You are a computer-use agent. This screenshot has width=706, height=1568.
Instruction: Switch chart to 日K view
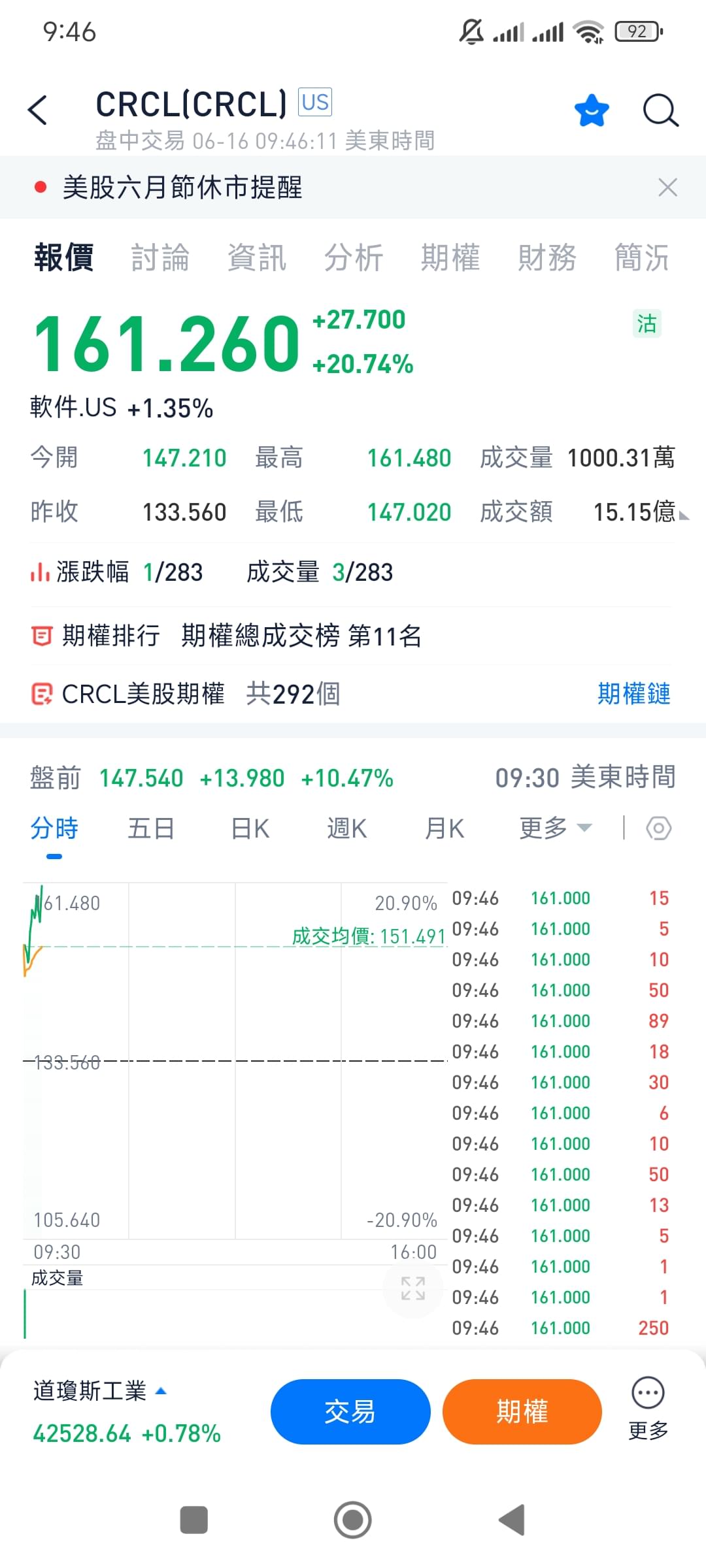250,828
